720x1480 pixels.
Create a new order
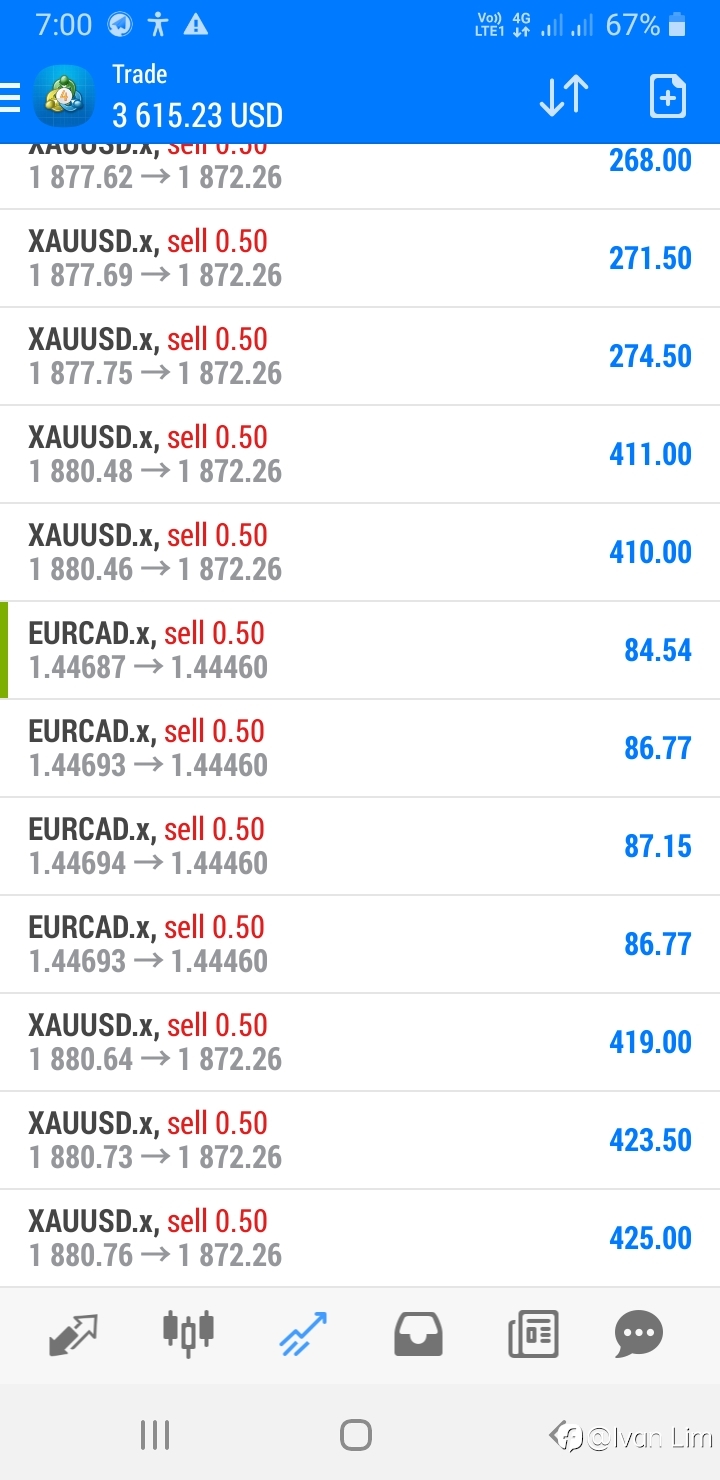pyautogui.click(x=667, y=97)
